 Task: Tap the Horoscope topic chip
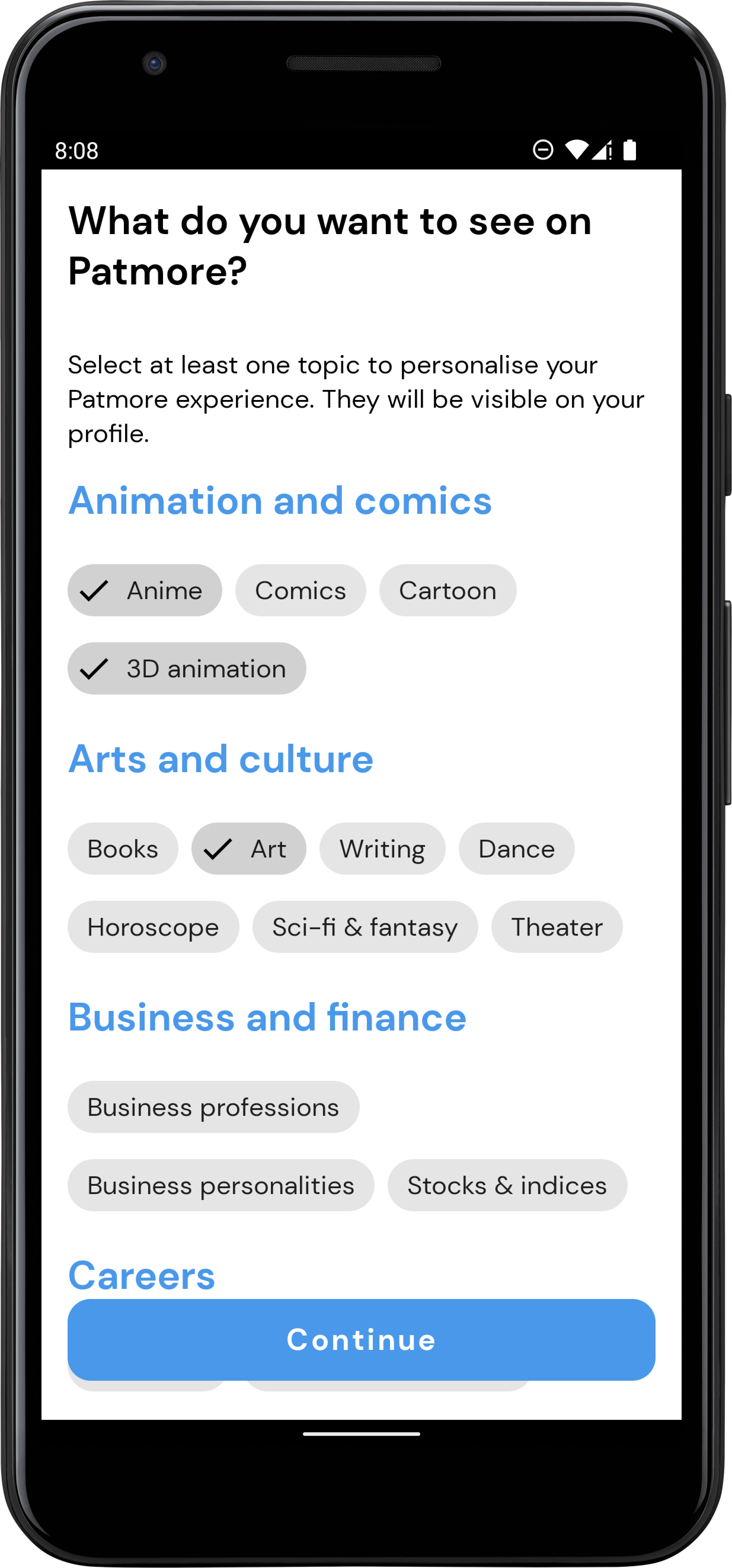[x=153, y=927]
